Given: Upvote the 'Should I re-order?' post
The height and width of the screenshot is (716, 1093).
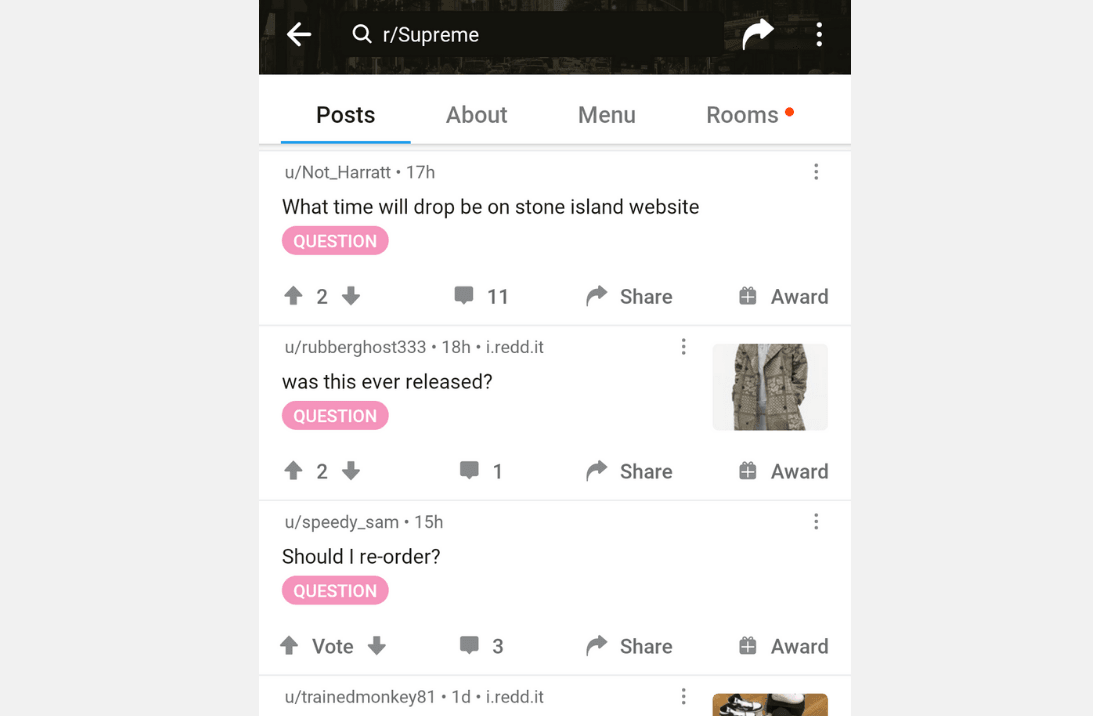Looking at the screenshot, I should point(289,646).
